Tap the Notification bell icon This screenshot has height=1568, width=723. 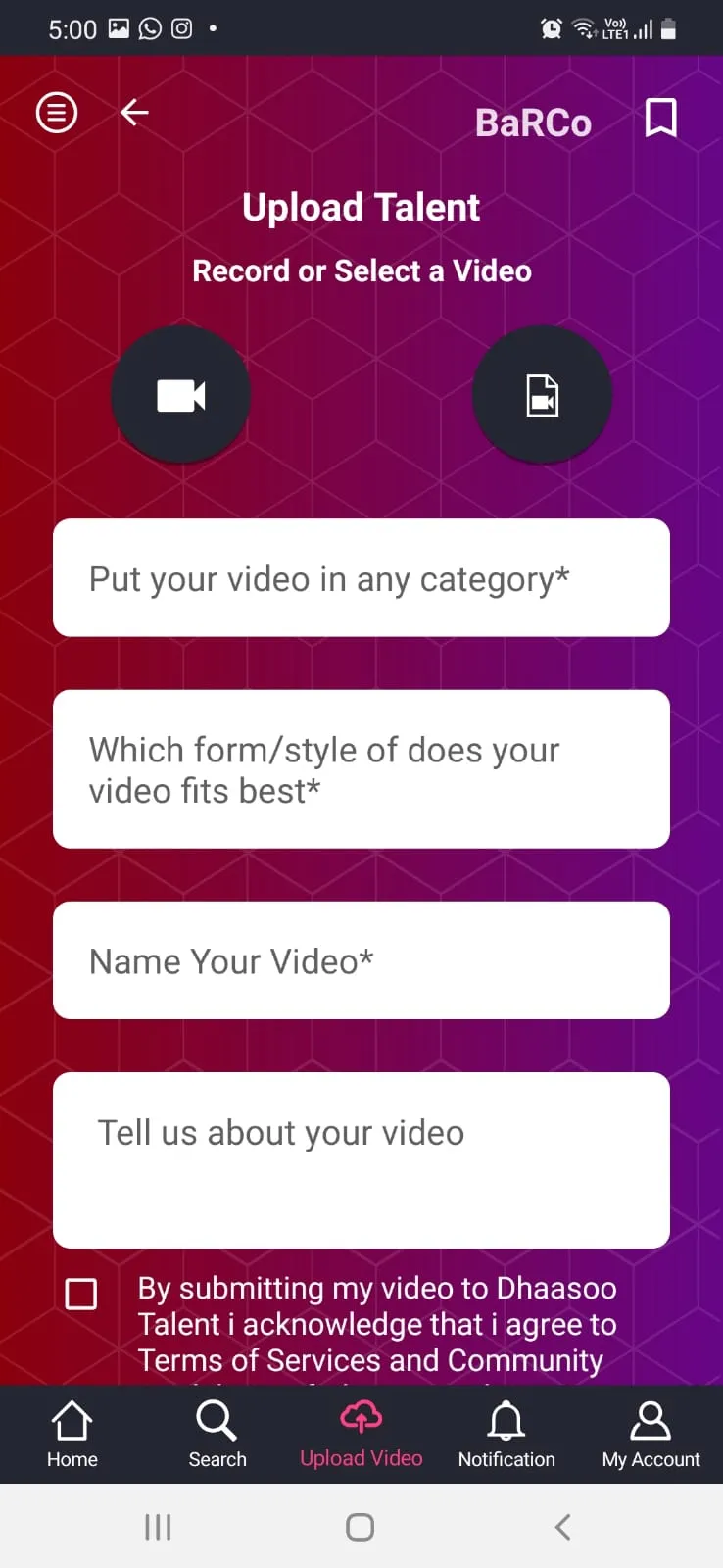coord(506,1419)
